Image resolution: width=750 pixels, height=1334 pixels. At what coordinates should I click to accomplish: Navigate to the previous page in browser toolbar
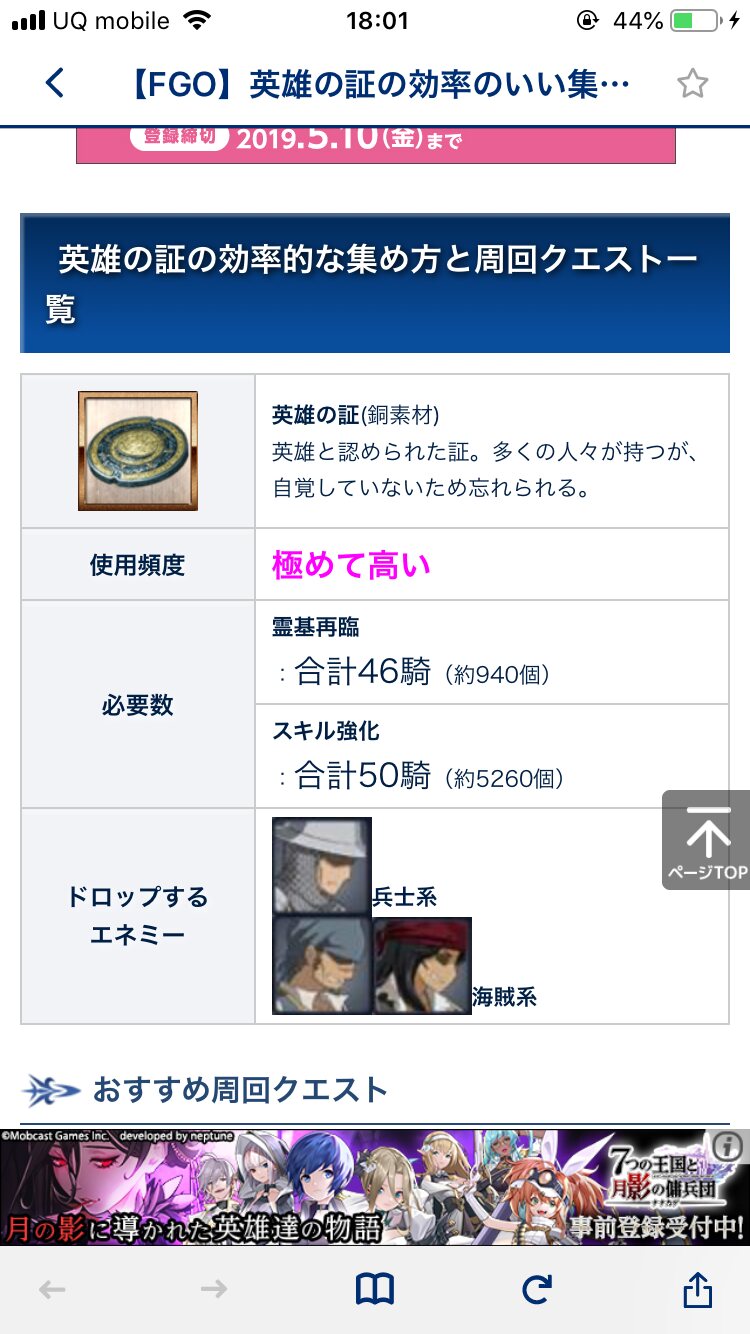pos(52,1290)
